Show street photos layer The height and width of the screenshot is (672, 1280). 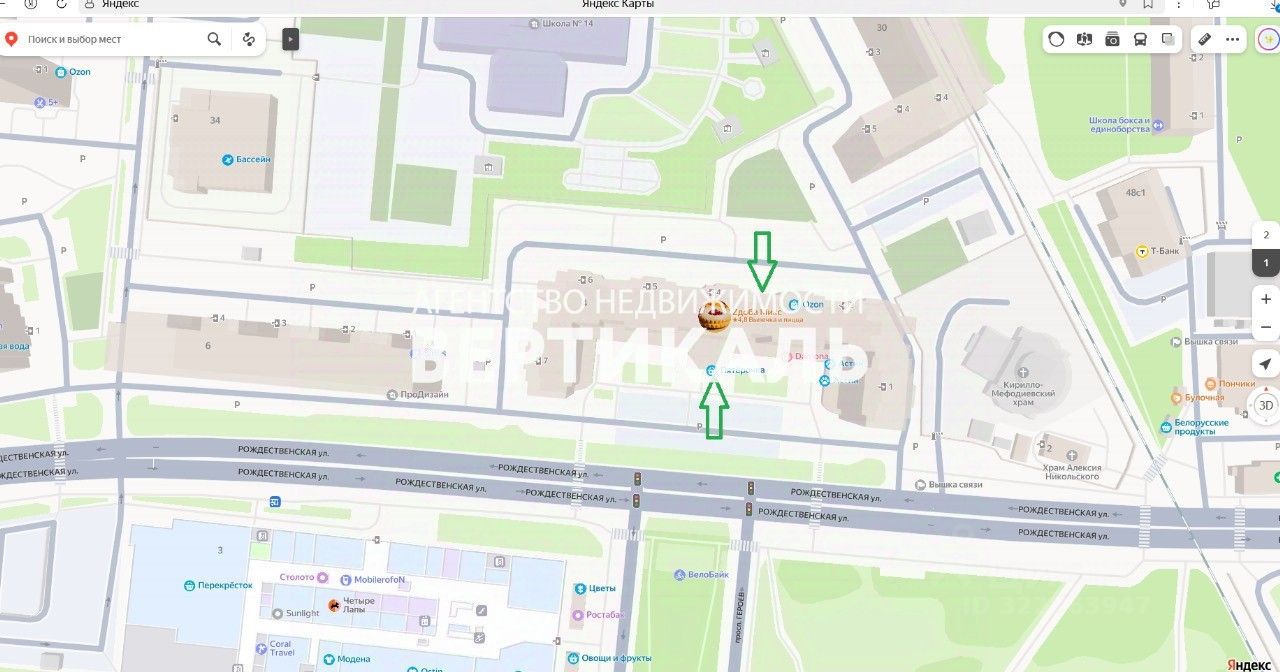1112,39
